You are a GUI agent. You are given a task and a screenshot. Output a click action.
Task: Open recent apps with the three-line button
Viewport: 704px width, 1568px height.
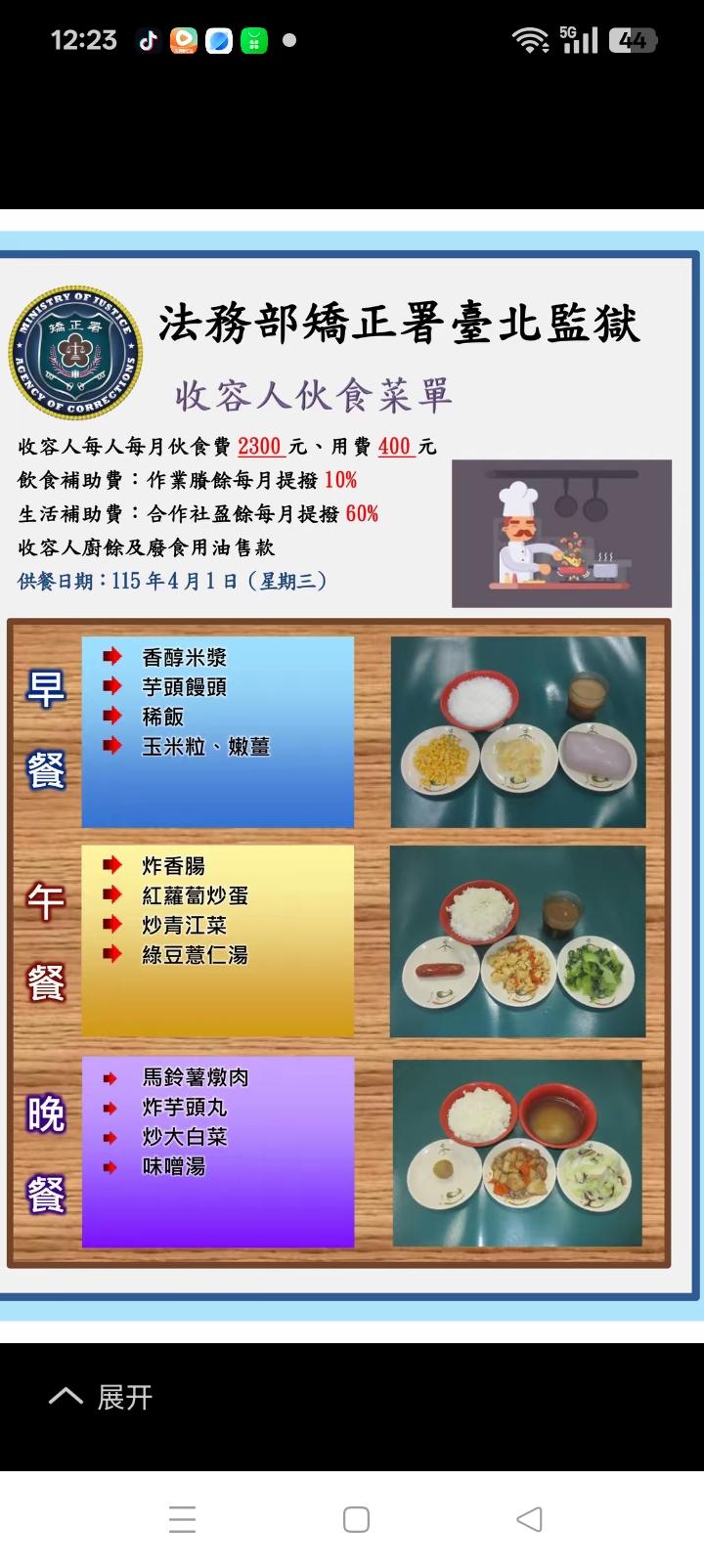pyautogui.click(x=183, y=1518)
